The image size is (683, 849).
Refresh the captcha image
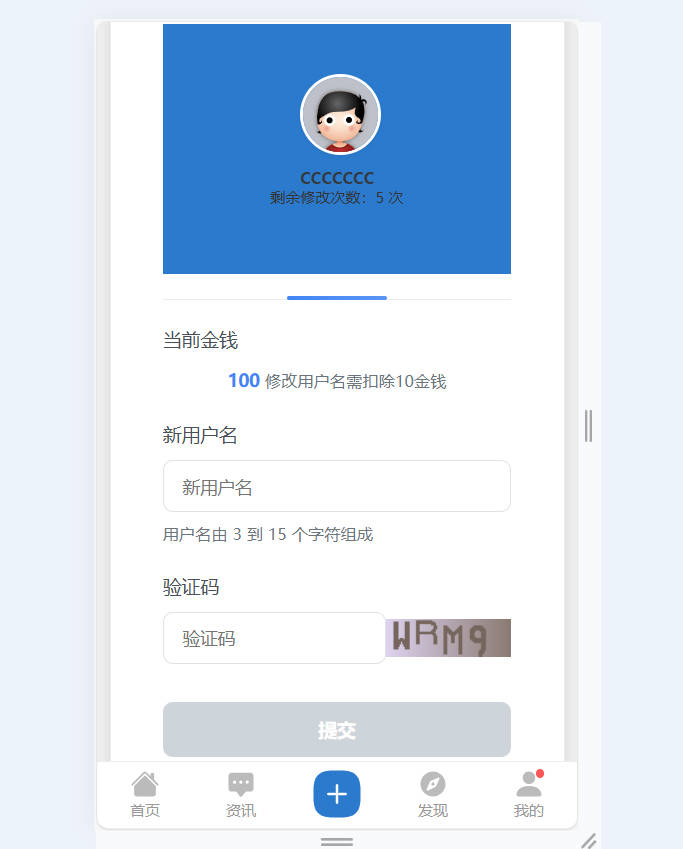point(448,638)
